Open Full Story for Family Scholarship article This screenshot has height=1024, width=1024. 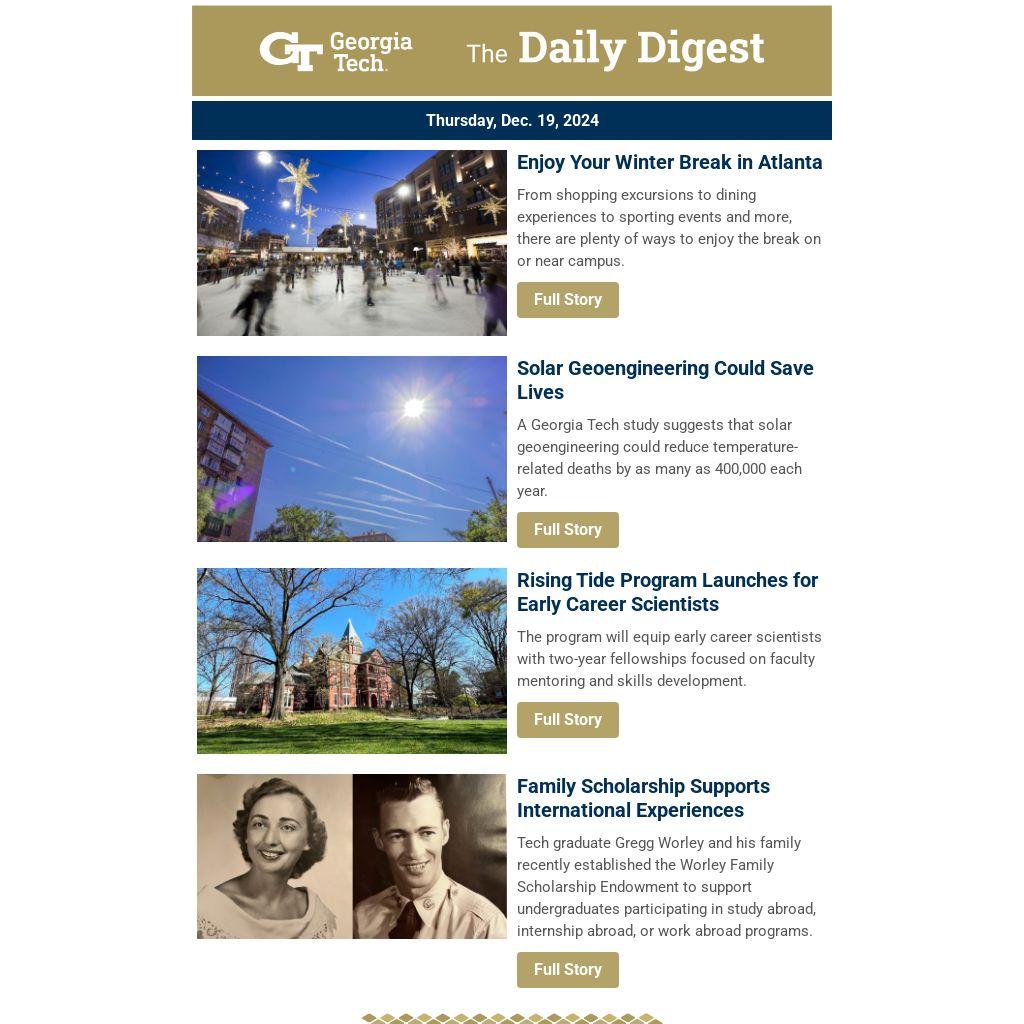pos(567,970)
